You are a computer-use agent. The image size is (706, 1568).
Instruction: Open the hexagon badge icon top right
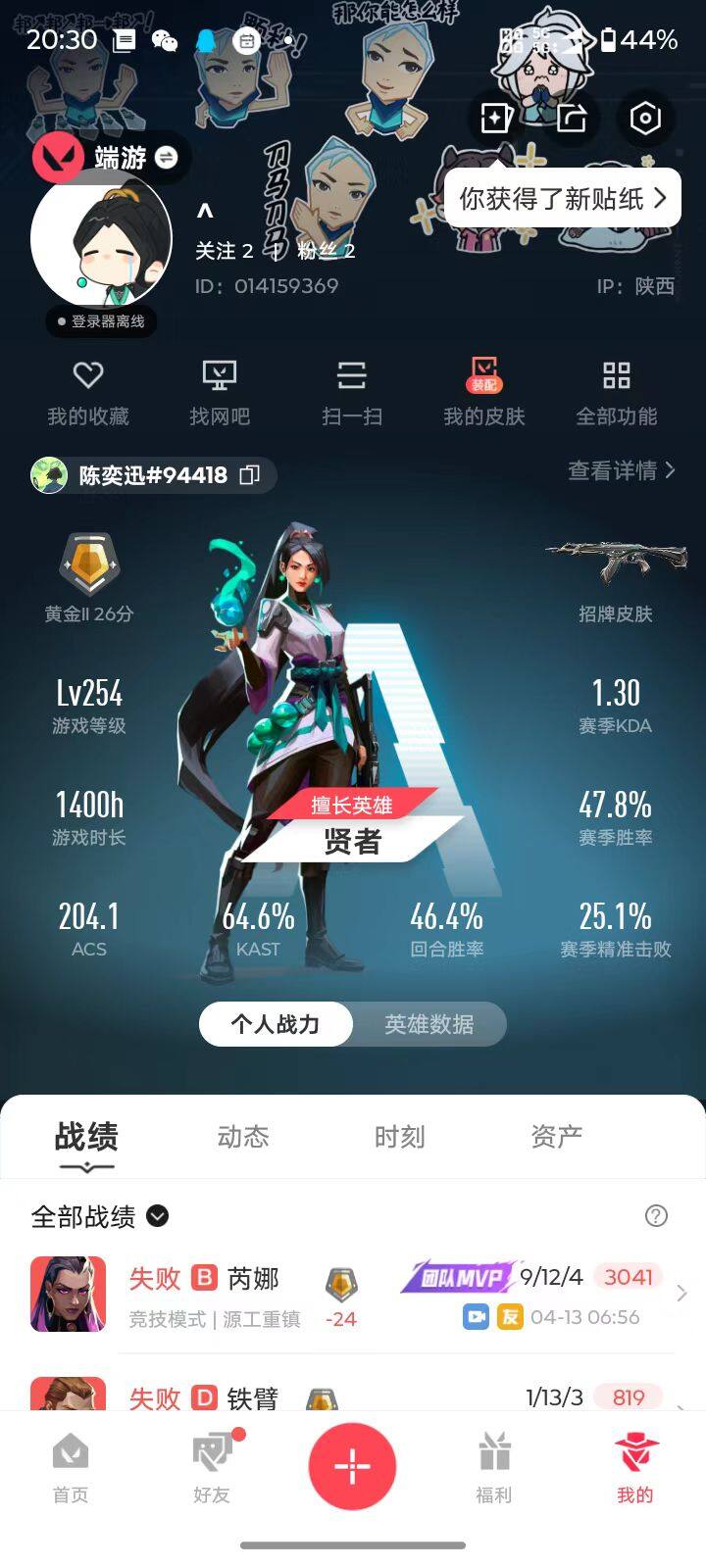[x=644, y=118]
